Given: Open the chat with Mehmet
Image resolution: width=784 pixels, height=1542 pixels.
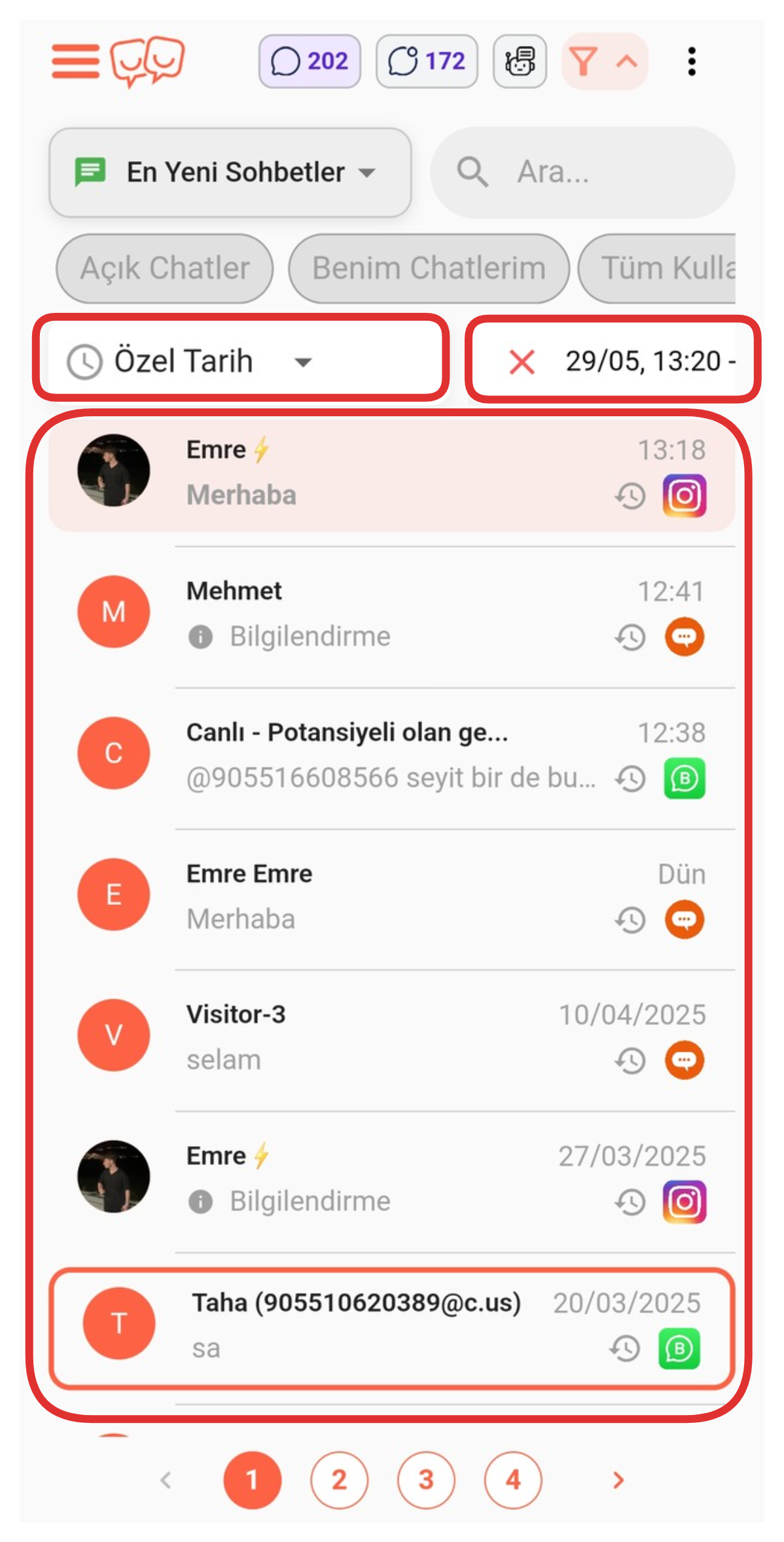Looking at the screenshot, I should pos(391,614).
